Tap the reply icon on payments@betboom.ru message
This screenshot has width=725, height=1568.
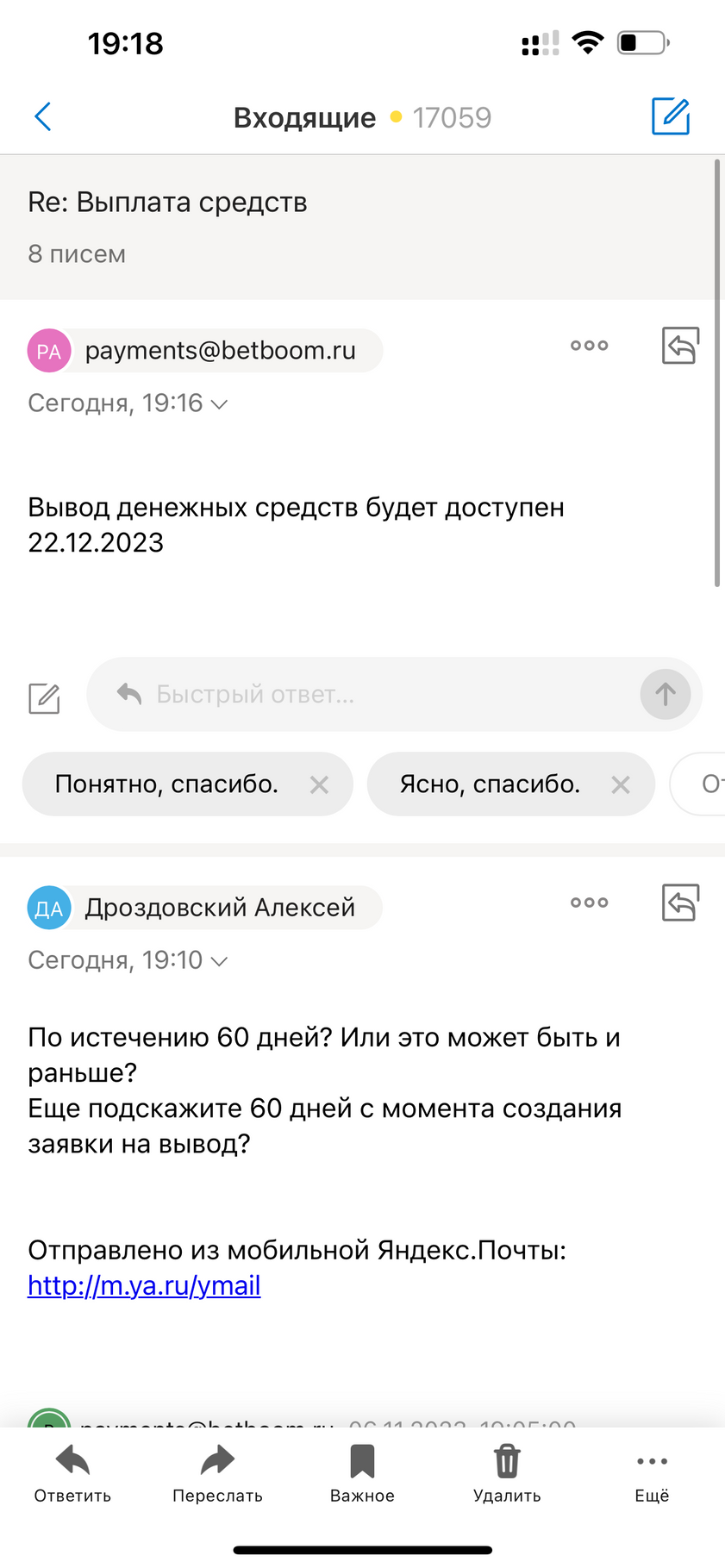pos(680,346)
